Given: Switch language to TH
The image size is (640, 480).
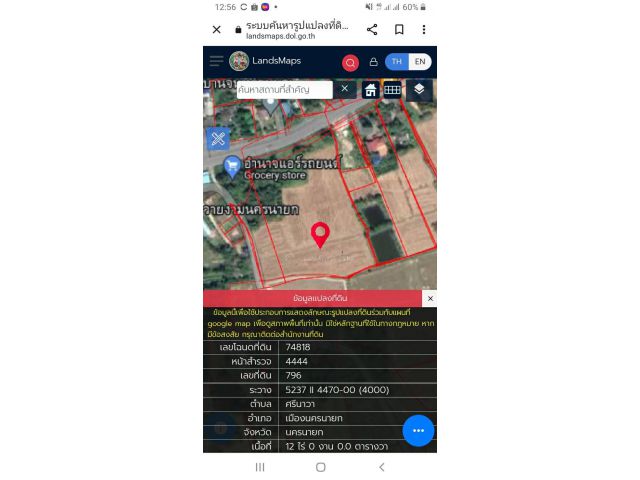Looking at the screenshot, I should (x=397, y=62).
